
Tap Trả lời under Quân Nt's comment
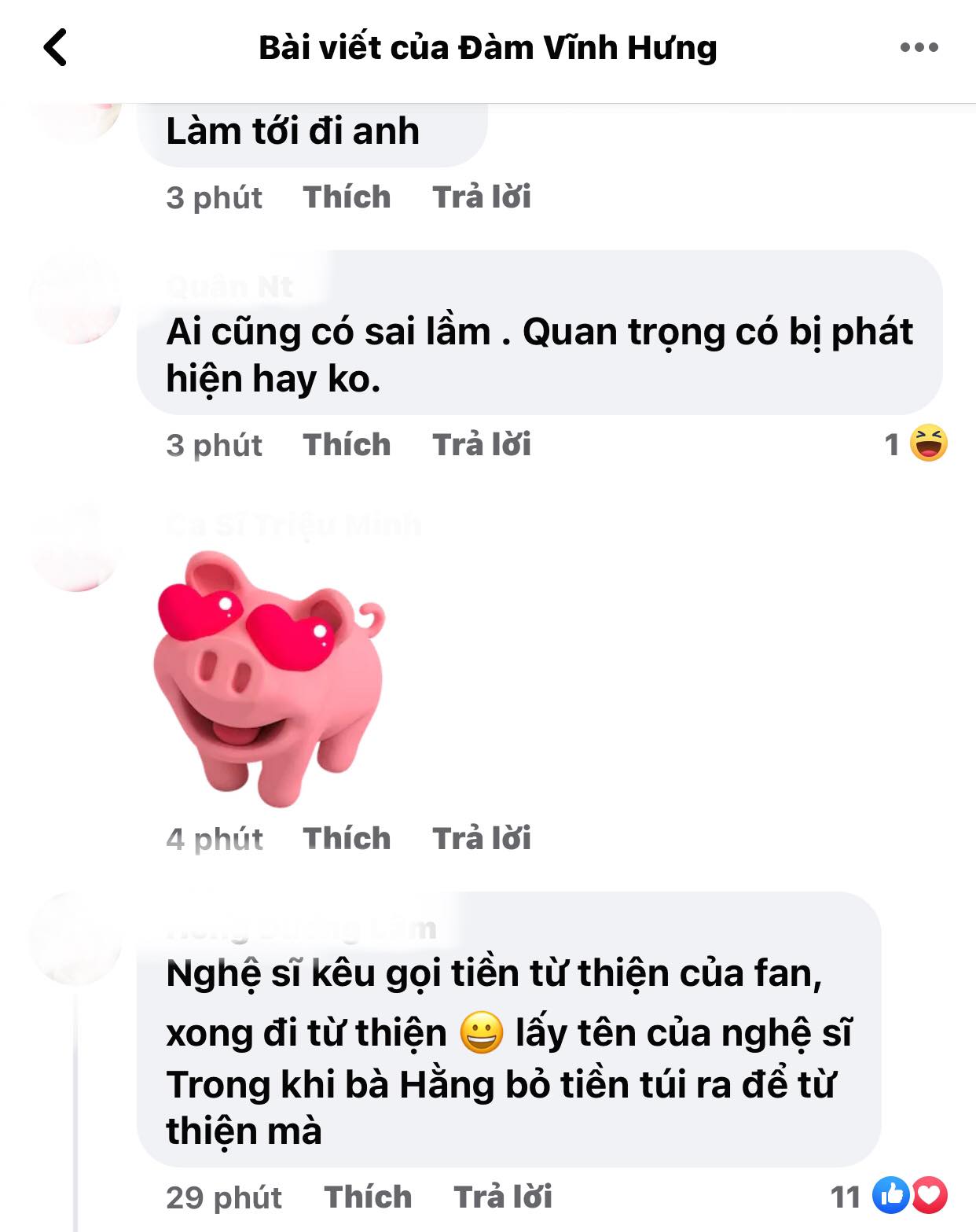click(x=481, y=445)
